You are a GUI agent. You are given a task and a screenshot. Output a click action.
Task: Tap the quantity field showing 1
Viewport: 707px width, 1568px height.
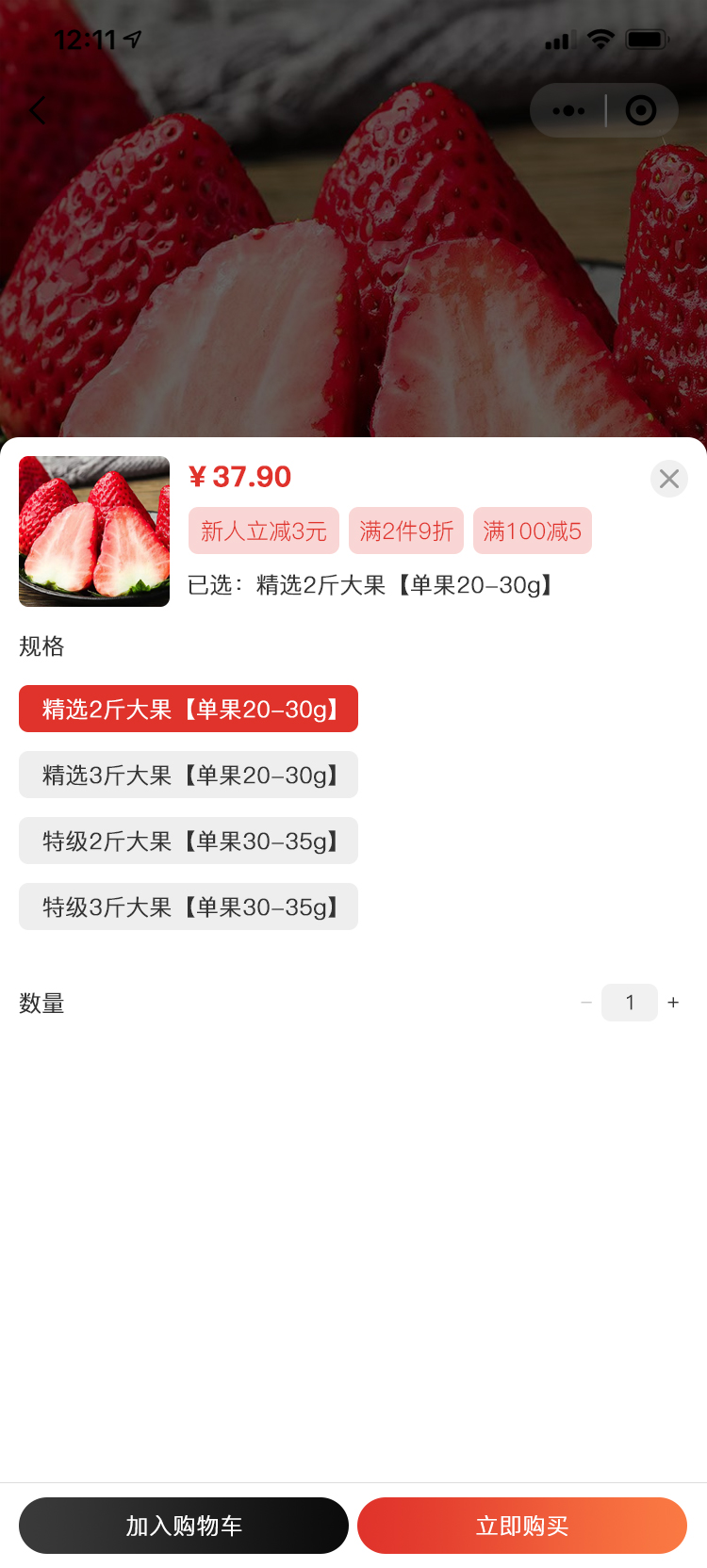[630, 1003]
